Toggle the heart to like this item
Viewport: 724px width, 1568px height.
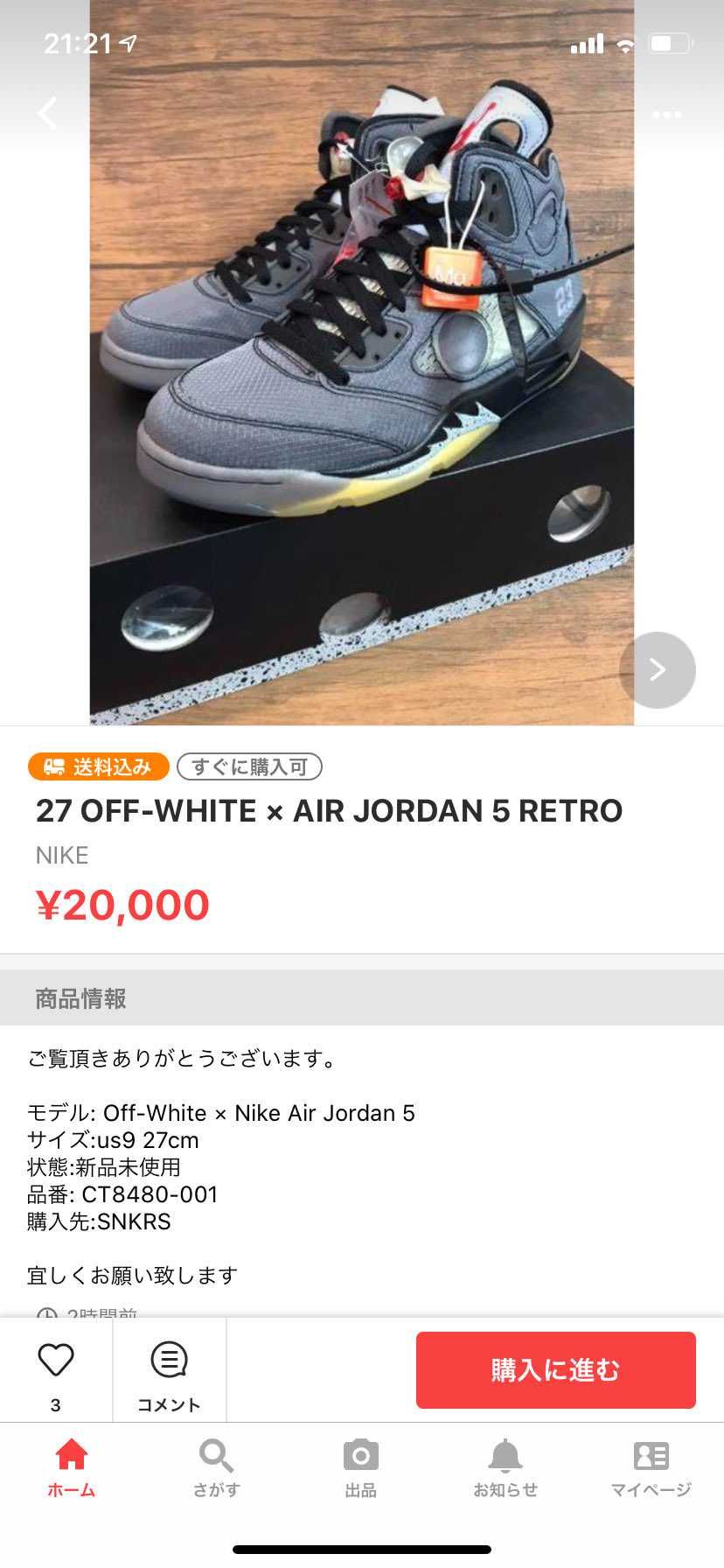pos(56,1359)
